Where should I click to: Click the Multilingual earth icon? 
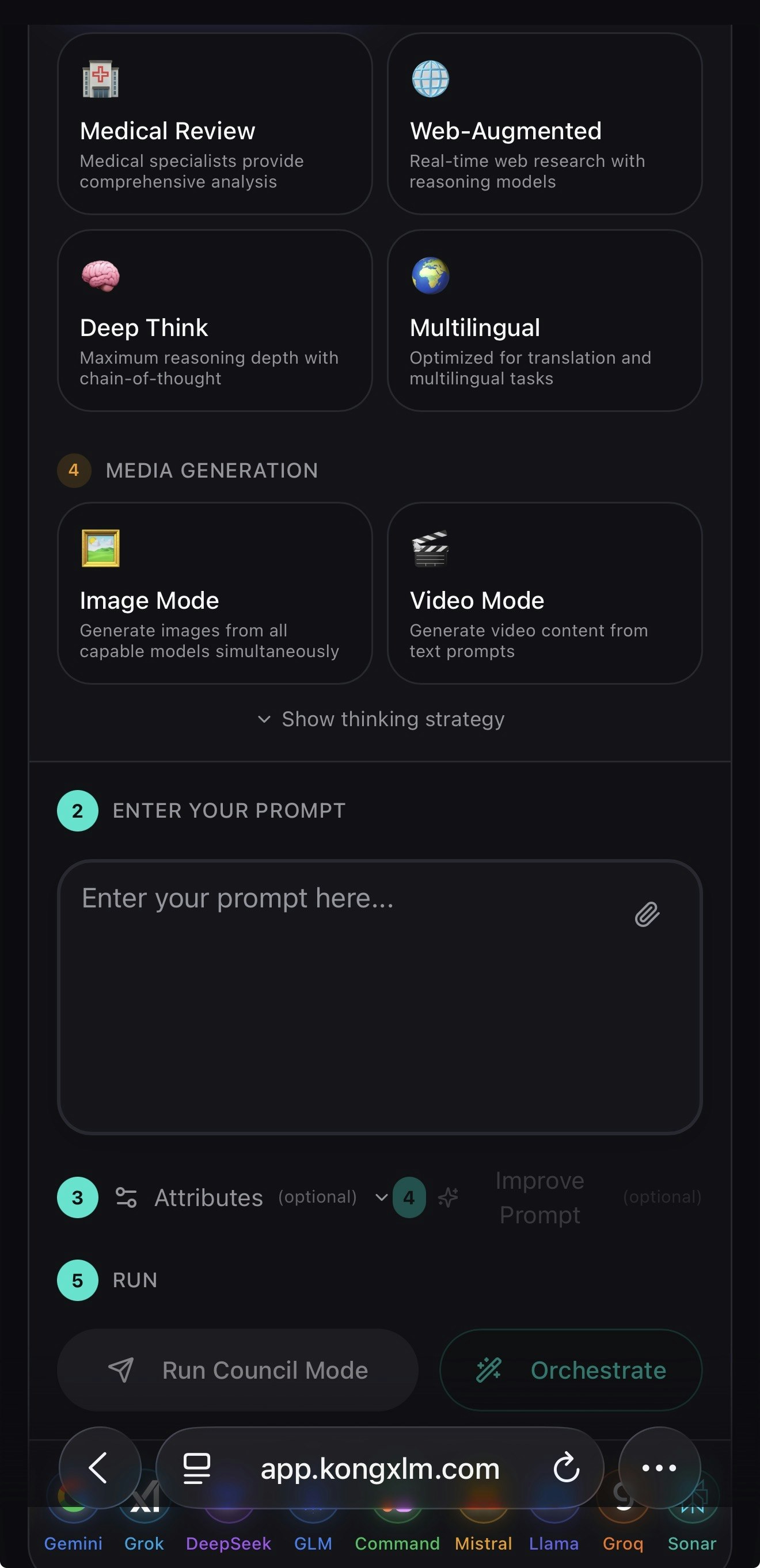pyautogui.click(x=431, y=276)
